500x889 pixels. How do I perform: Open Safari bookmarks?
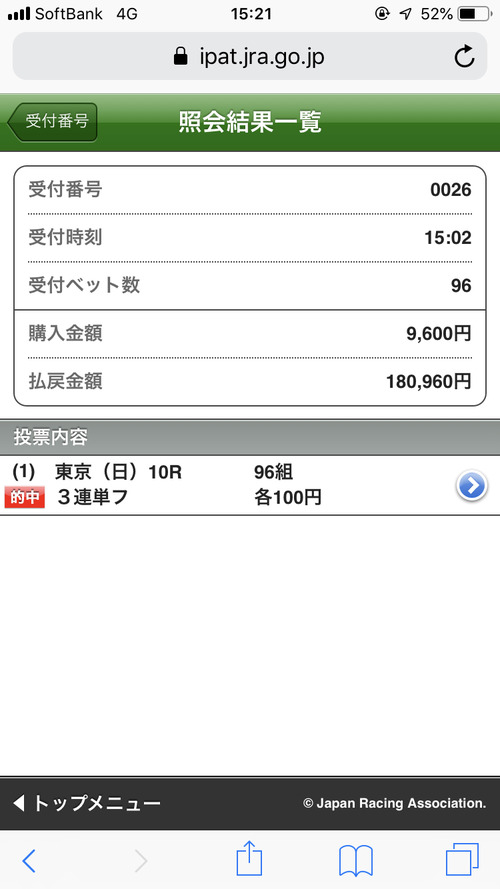355,861
